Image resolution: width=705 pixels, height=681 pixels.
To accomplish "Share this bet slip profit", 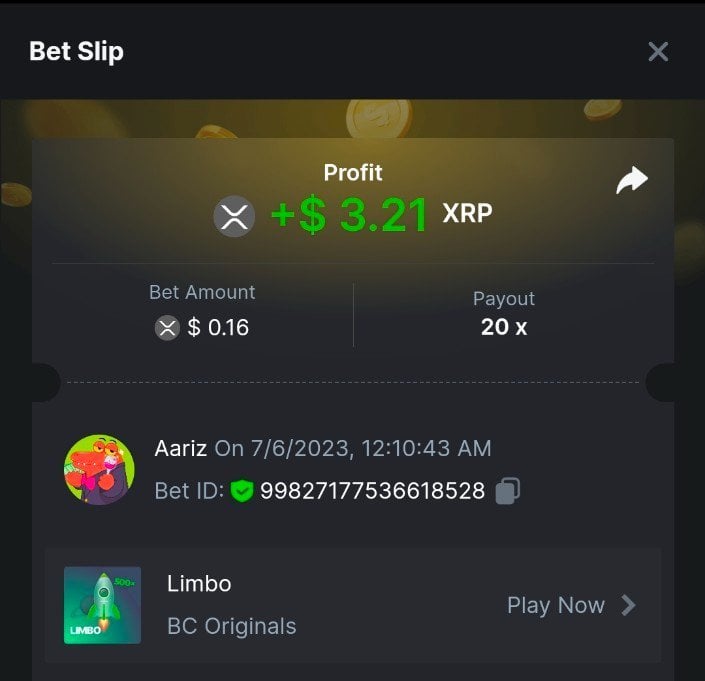I will tap(632, 180).
